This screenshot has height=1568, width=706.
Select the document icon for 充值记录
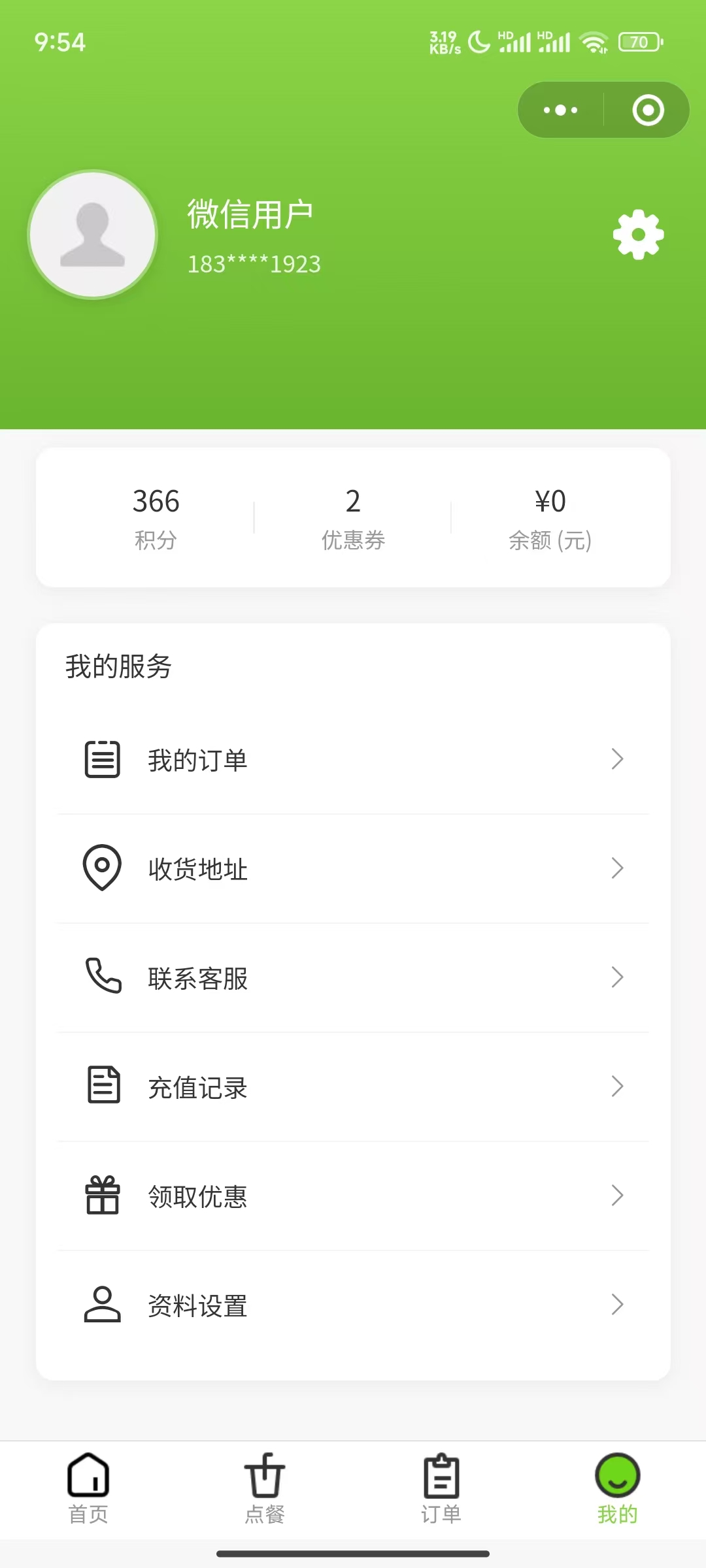point(101,1086)
